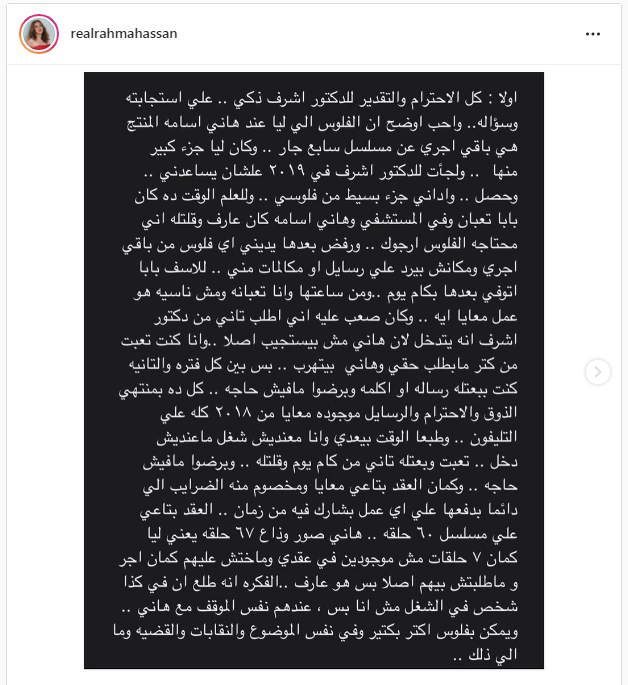Image resolution: width=628 pixels, height=685 pixels.
Task: Open the post's three-dot options menu
Action: click(x=592, y=34)
